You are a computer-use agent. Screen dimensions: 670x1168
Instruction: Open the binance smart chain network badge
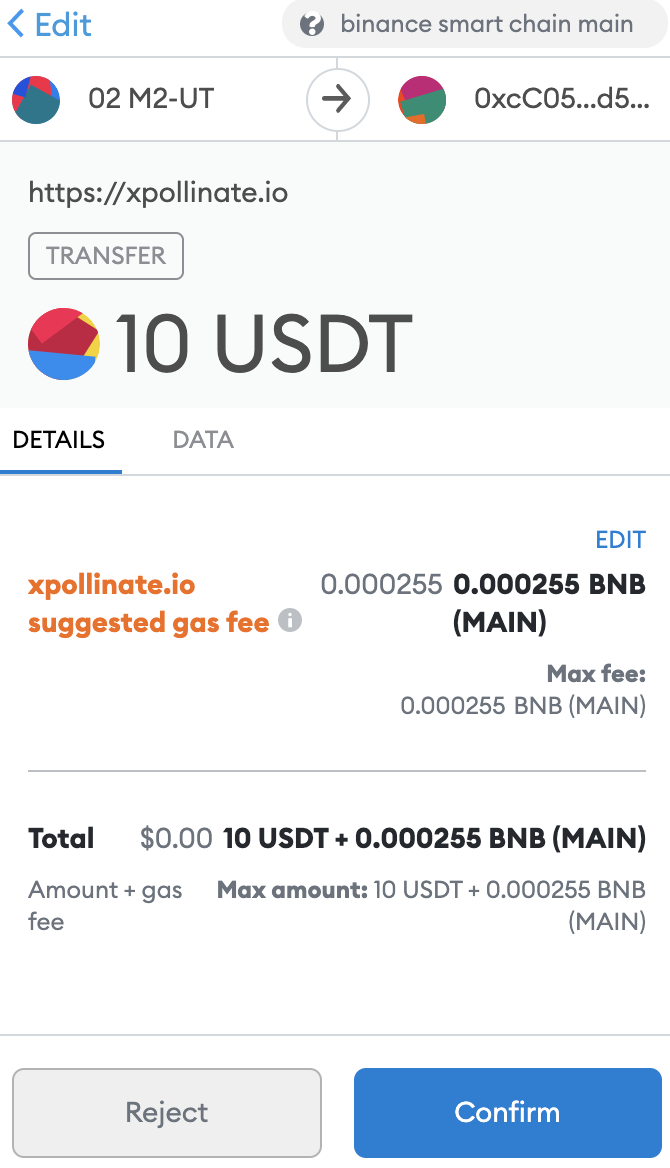pos(473,25)
